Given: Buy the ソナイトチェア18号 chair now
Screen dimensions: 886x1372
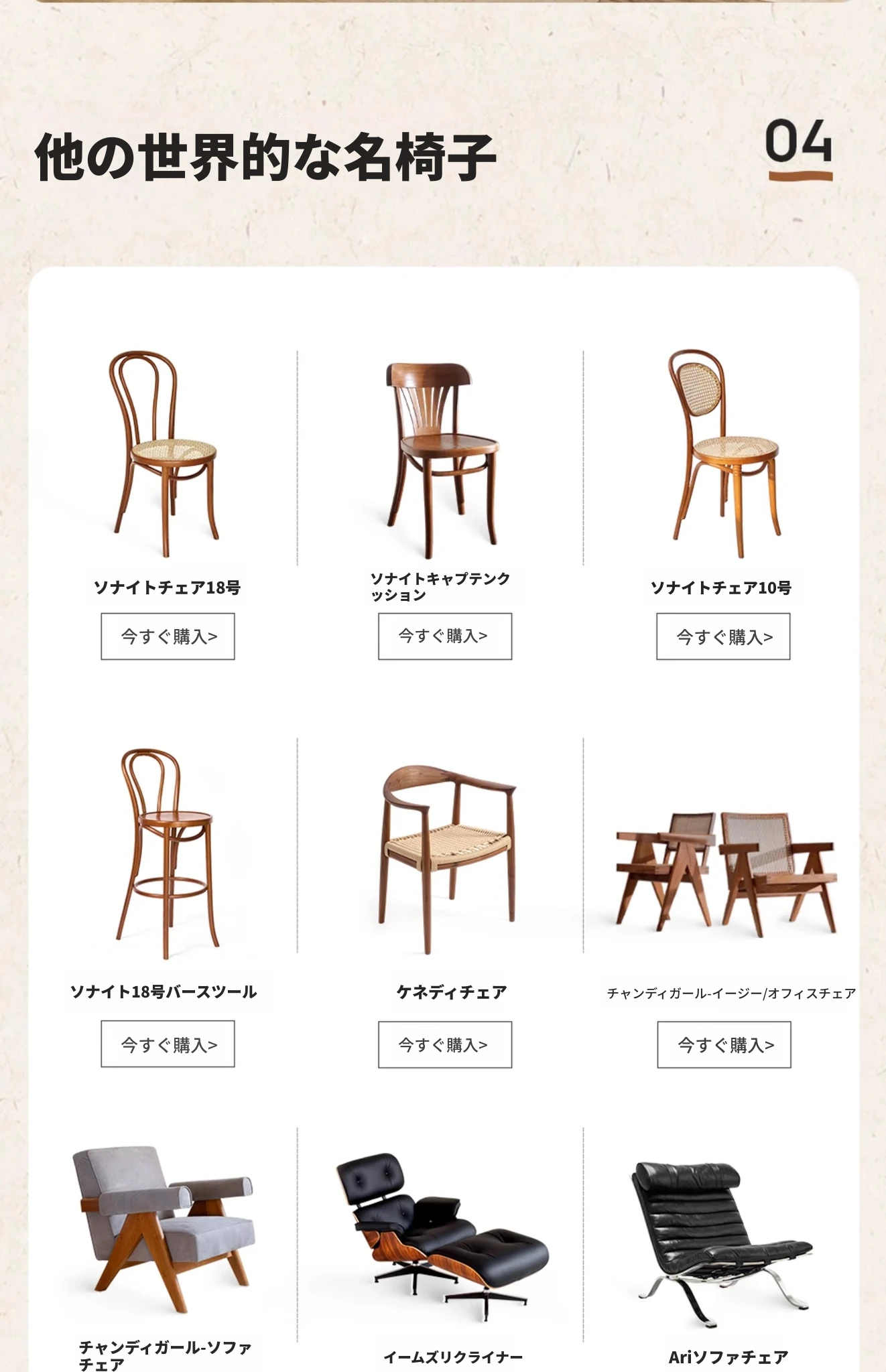Looking at the screenshot, I should pyautogui.click(x=168, y=636).
